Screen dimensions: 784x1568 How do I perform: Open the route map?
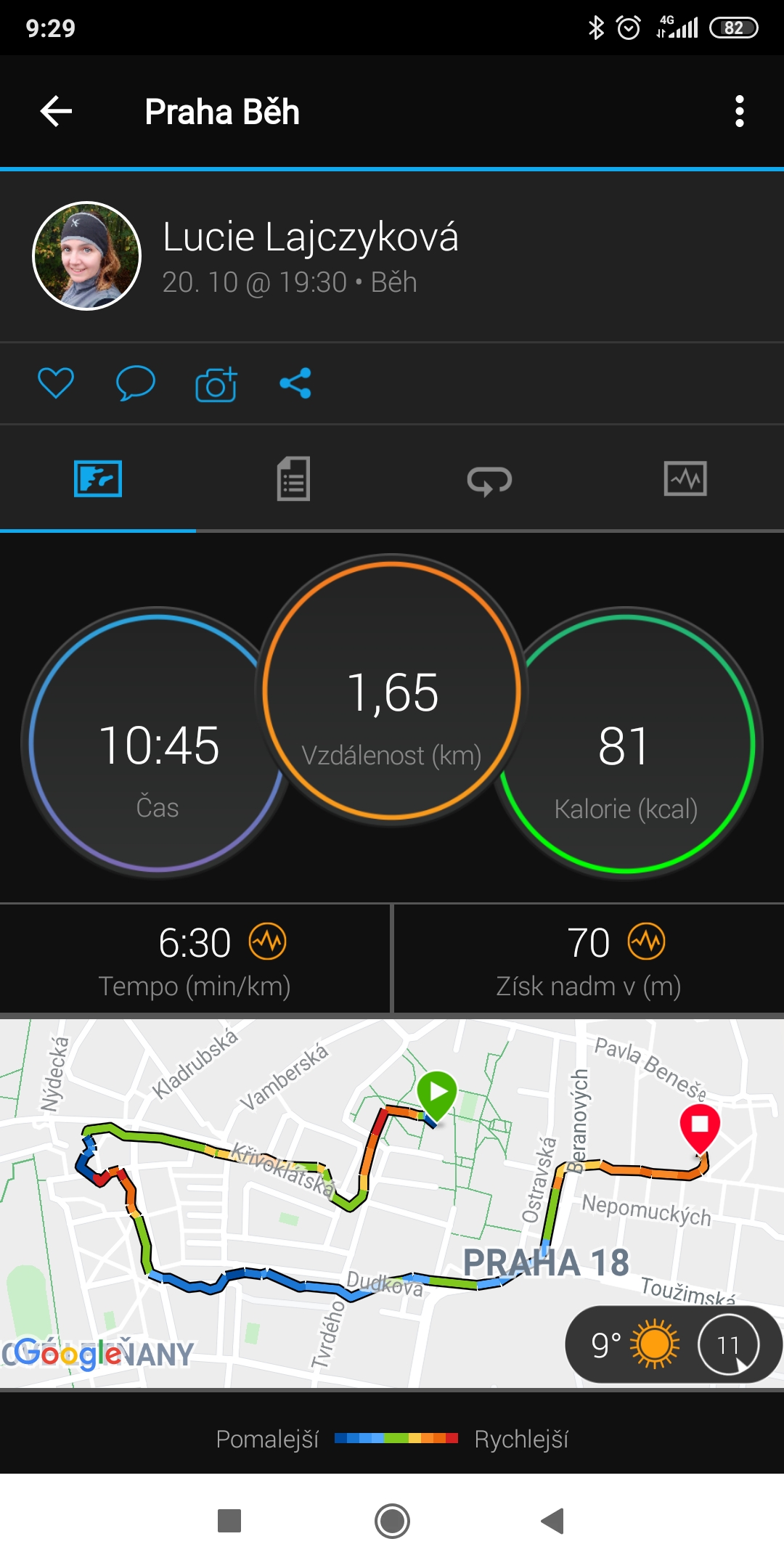(392, 1204)
